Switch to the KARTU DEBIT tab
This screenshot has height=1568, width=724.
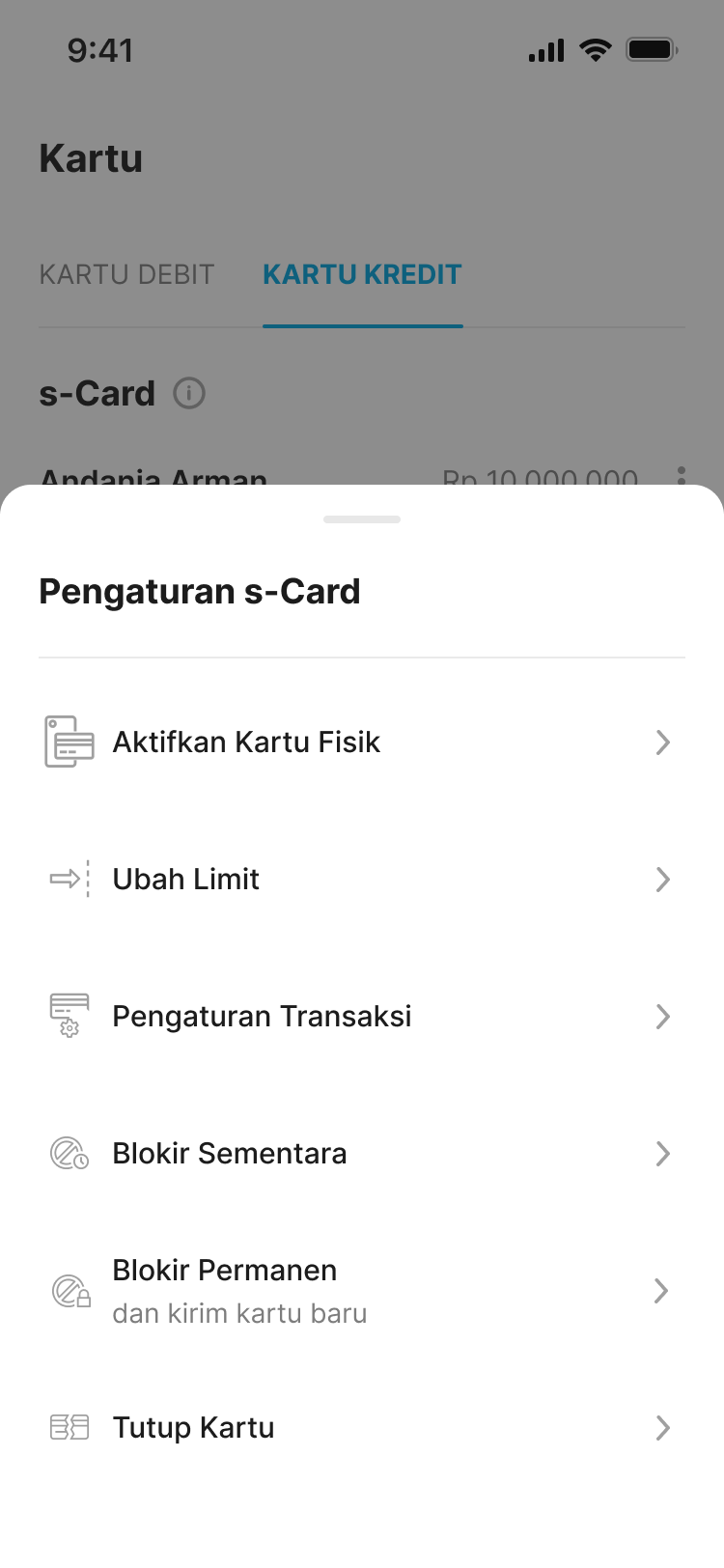[x=126, y=274]
